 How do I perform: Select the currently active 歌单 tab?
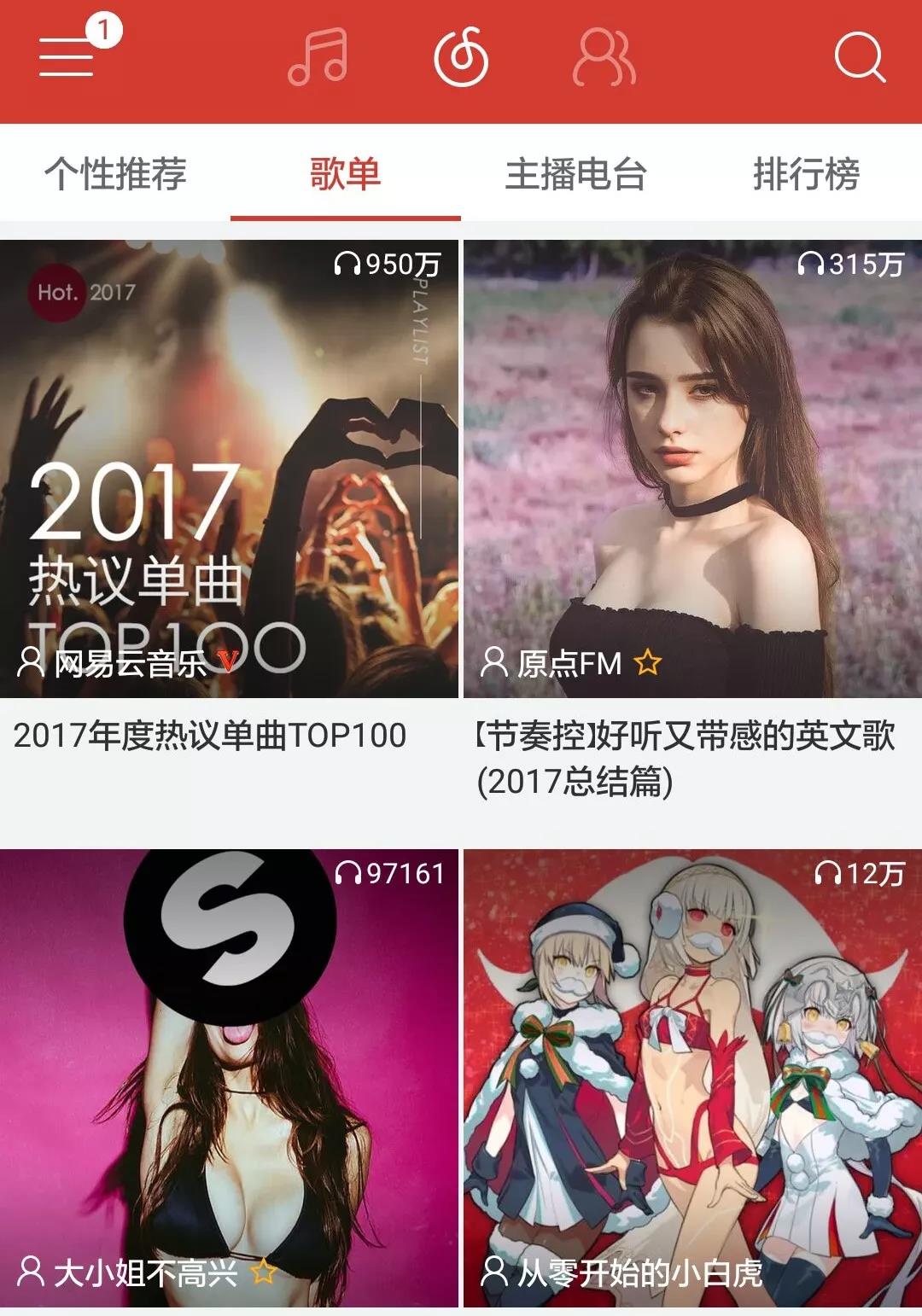click(345, 173)
